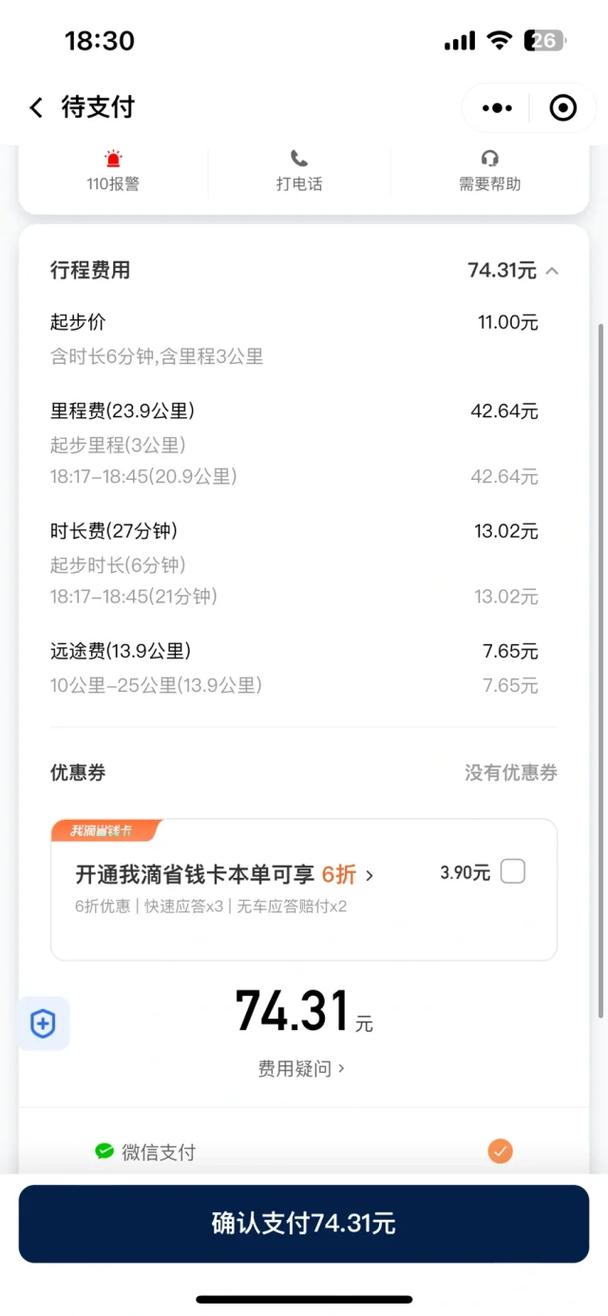Check the 3.90元 省钱卡 checkbox
Screen dimensions: 608x1316
[513, 872]
